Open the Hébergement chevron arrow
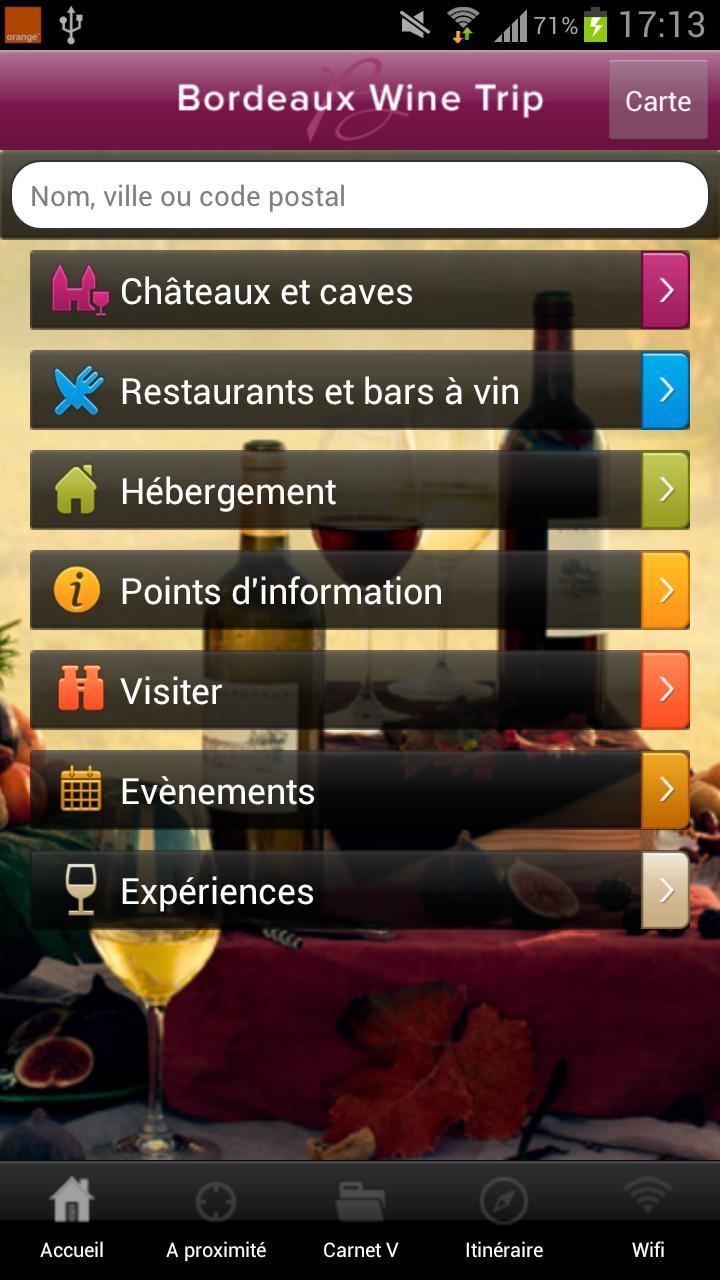Viewport: 720px width, 1280px height. pos(663,490)
